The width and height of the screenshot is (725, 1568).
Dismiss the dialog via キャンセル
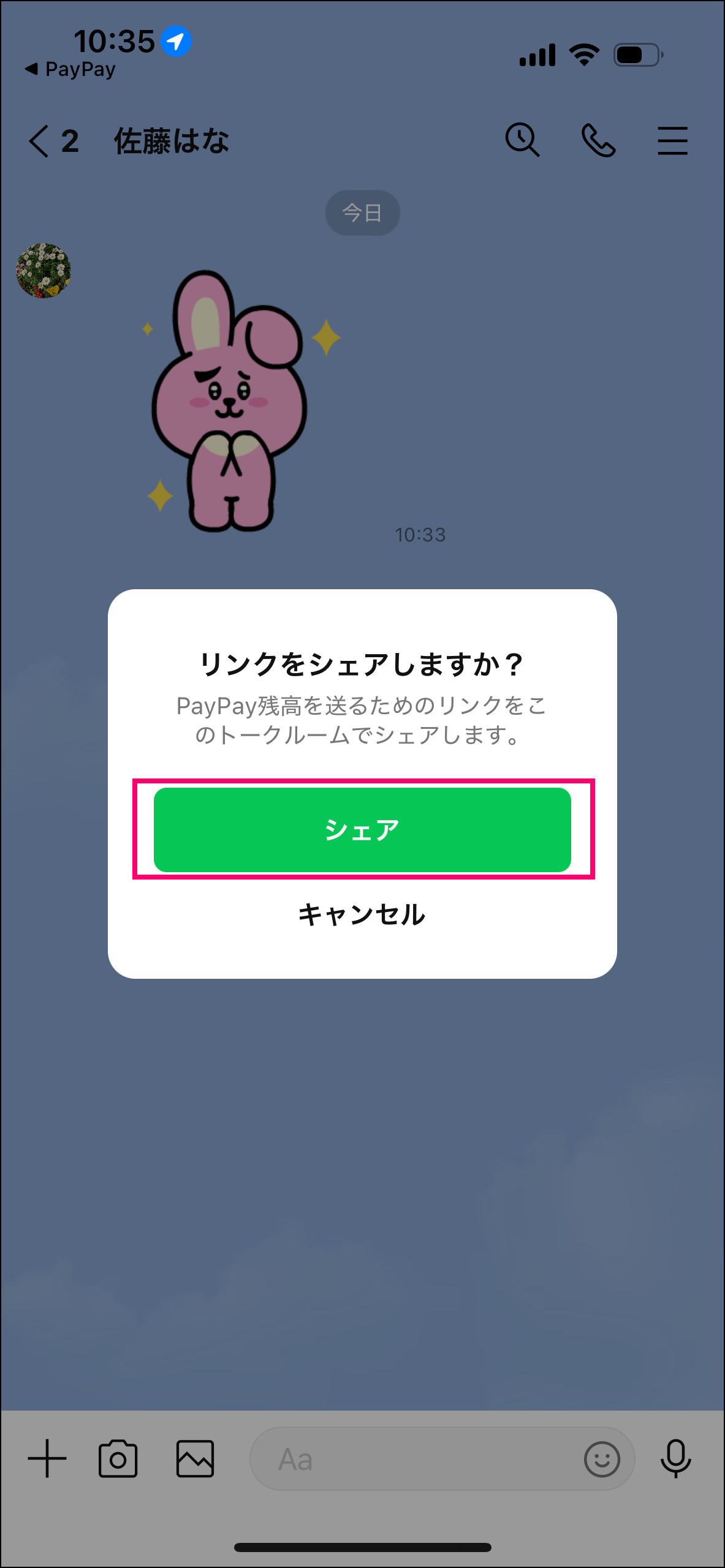362,914
